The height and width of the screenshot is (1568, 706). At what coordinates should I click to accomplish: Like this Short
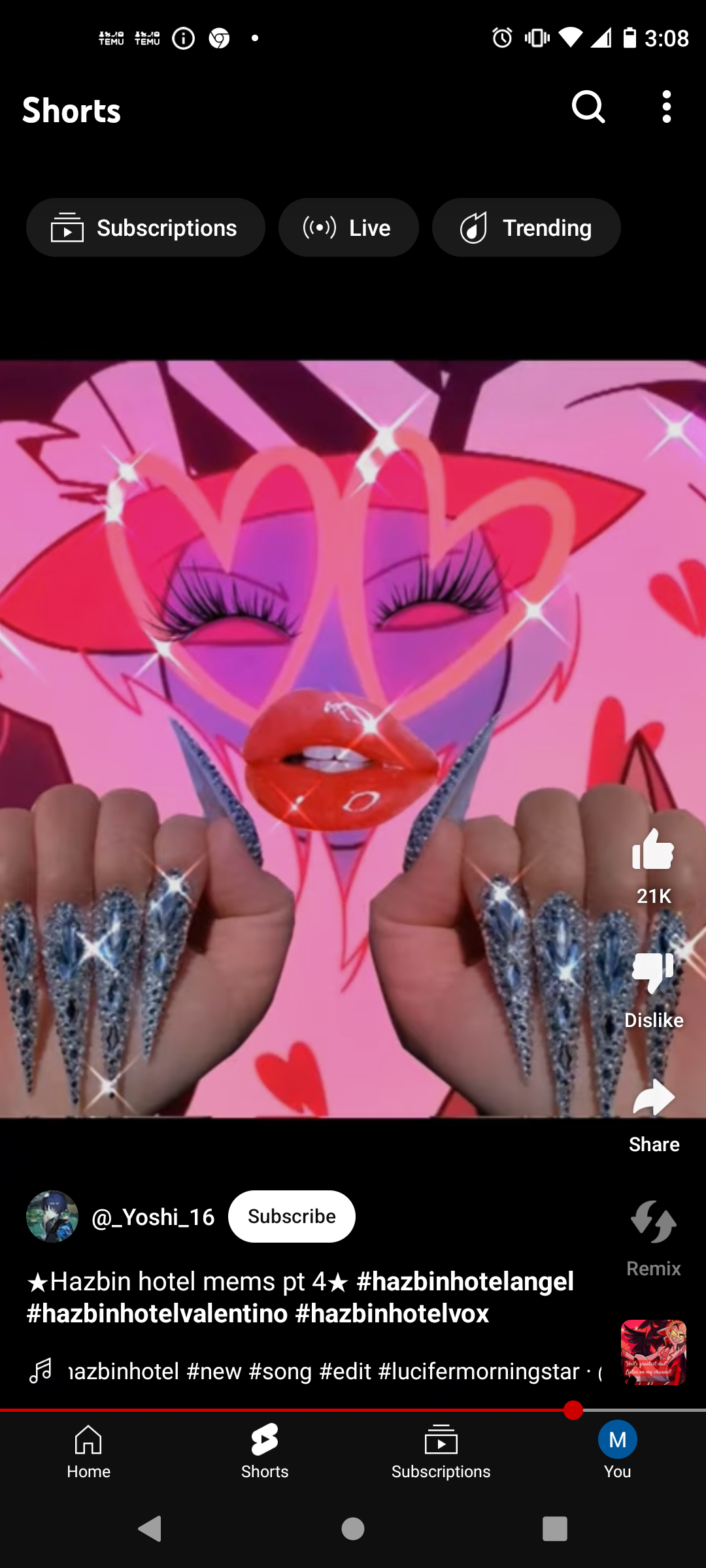(653, 850)
